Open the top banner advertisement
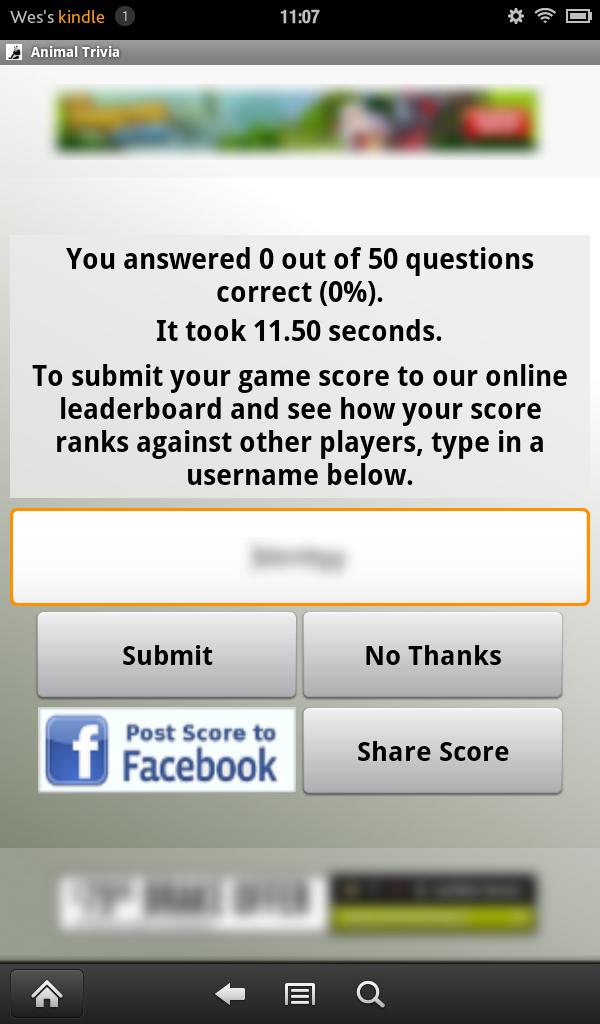The image size is (600, 1024). point(297,122)
